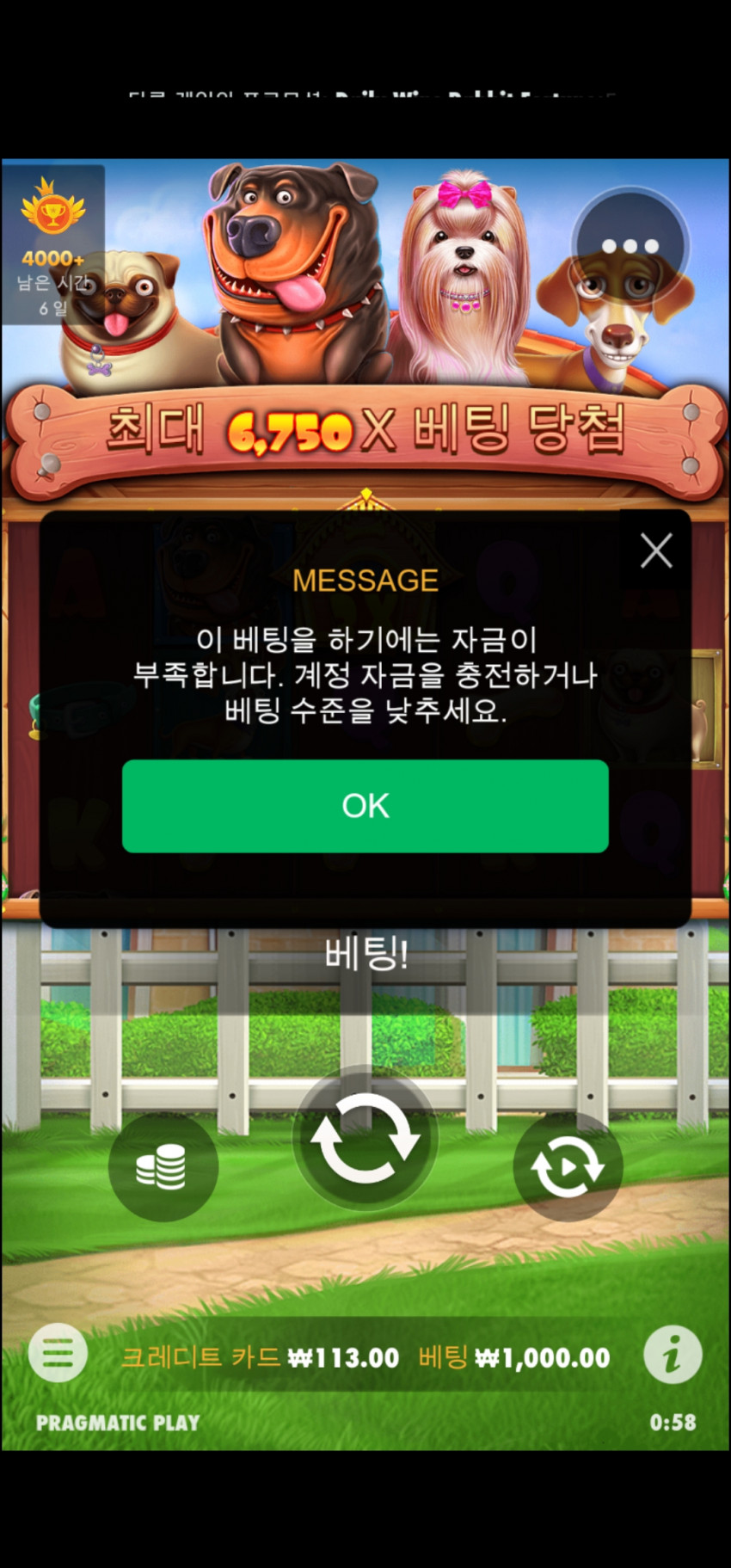The width and height of the screenshot is (731, 1568).
Task: Open the three-dot floating menu bubble
Action: [x=630, y=247]
